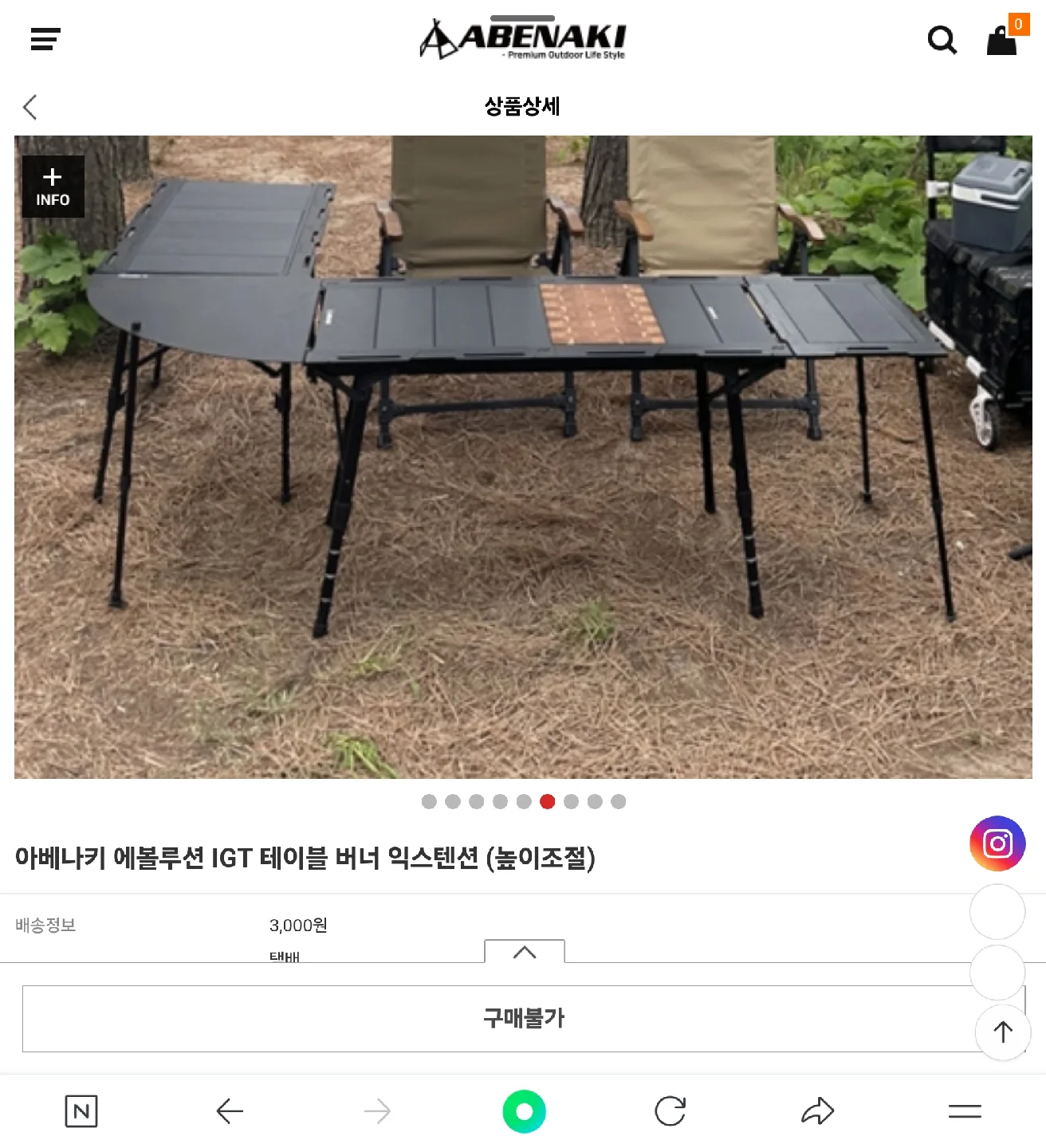View the shopping cart
1046x1148 pixels.
1002,40
